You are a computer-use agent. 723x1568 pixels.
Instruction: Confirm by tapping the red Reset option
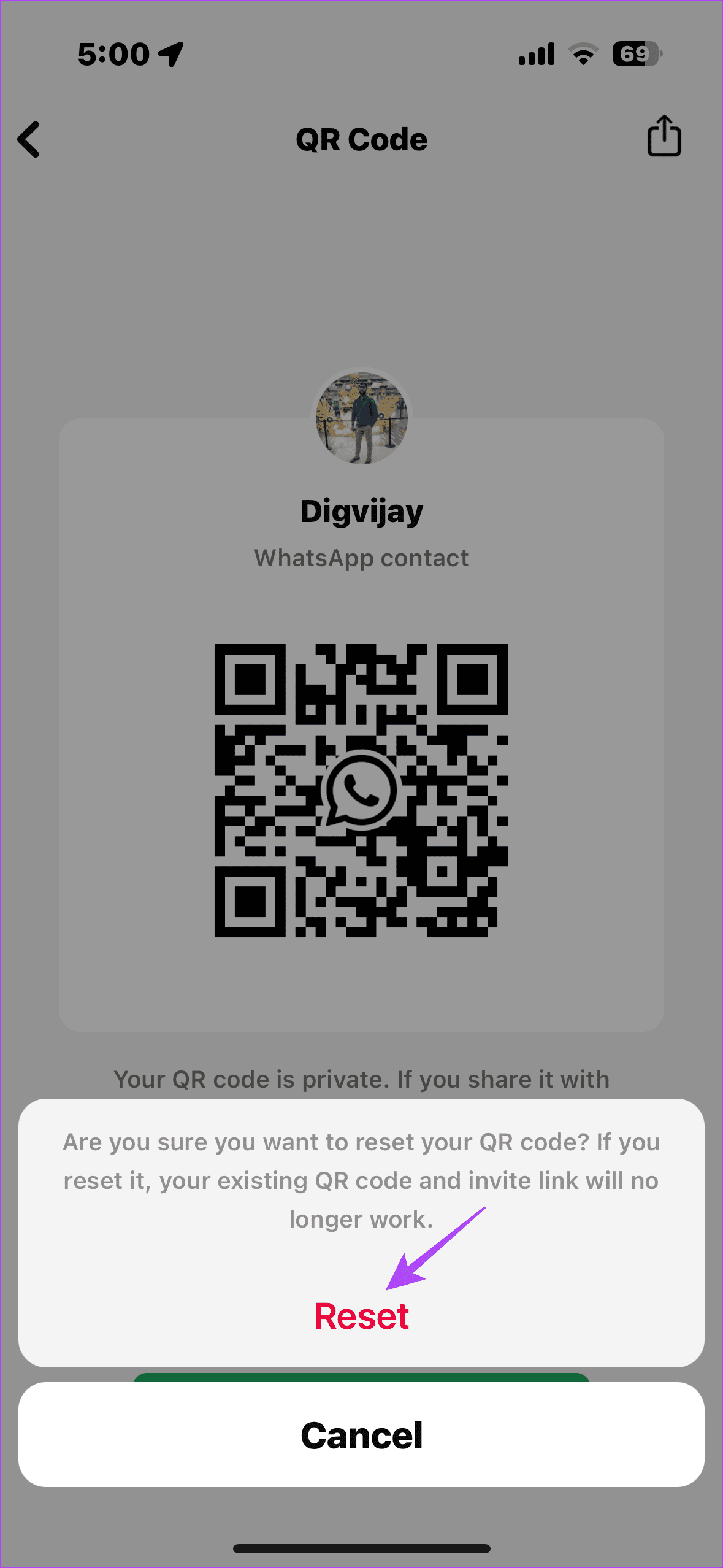point(361,1315)
